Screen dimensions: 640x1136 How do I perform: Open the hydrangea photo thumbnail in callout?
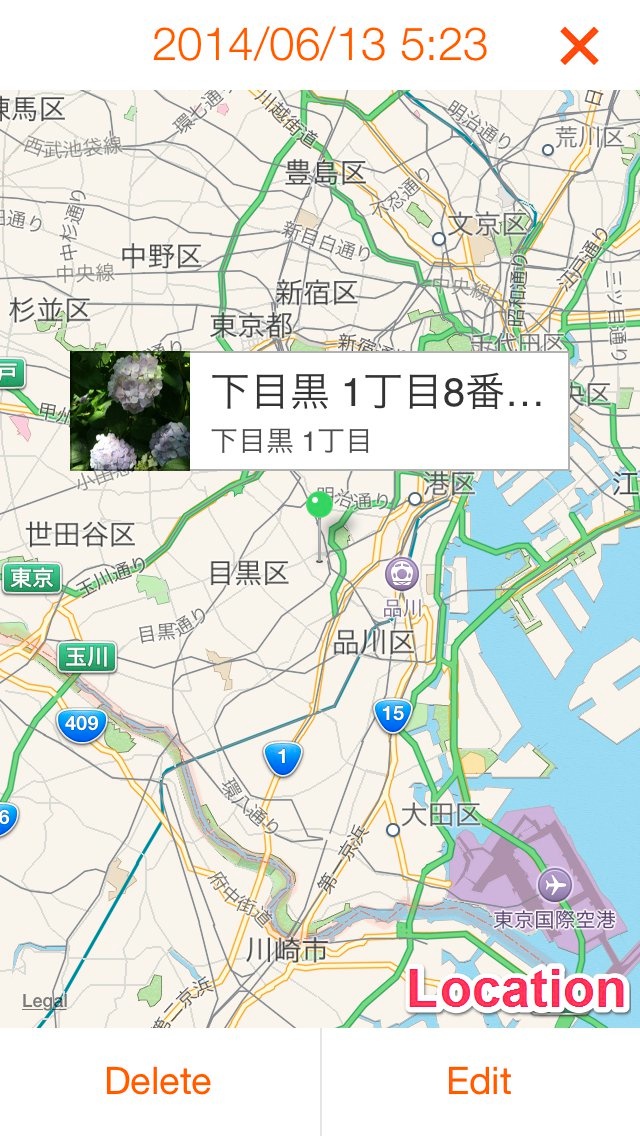(x=130, y=411)
